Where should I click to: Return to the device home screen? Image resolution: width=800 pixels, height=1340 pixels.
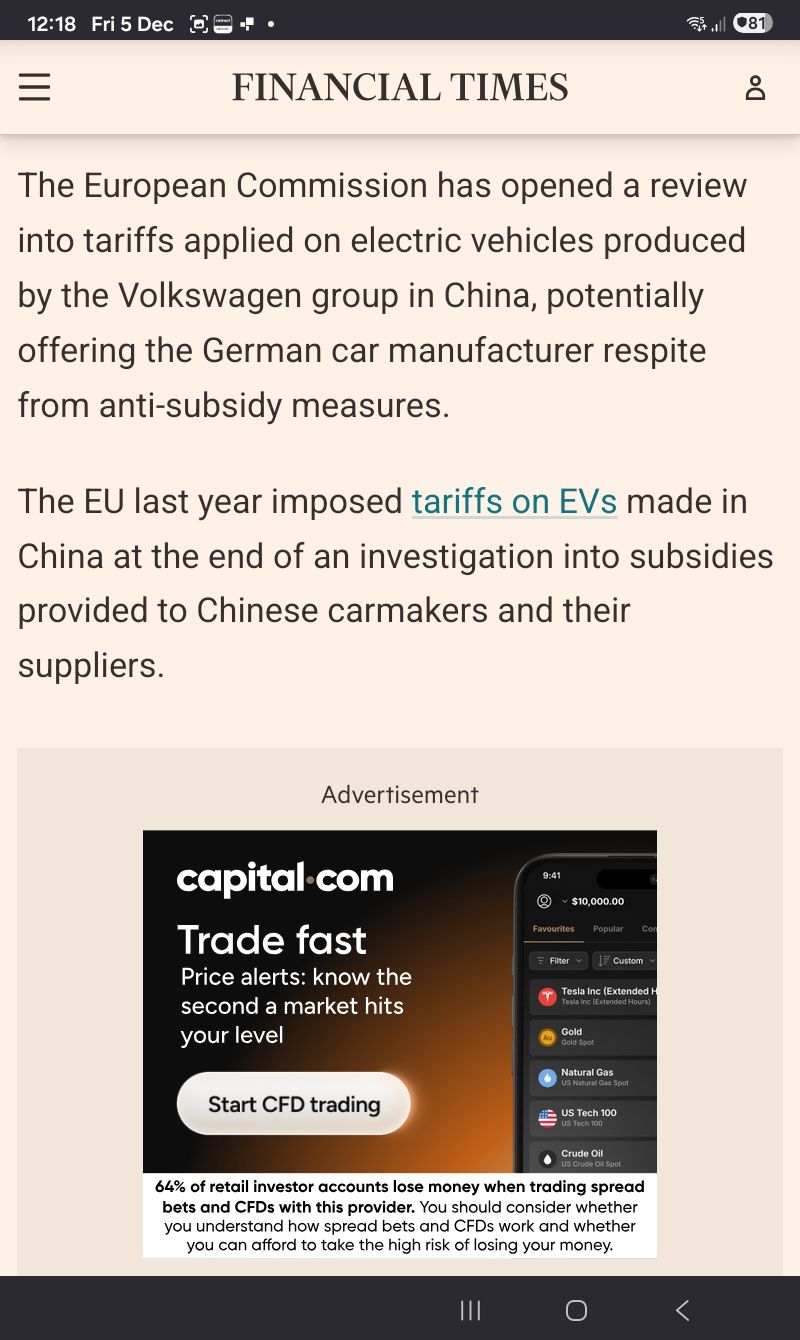(x=576, y=1310)
